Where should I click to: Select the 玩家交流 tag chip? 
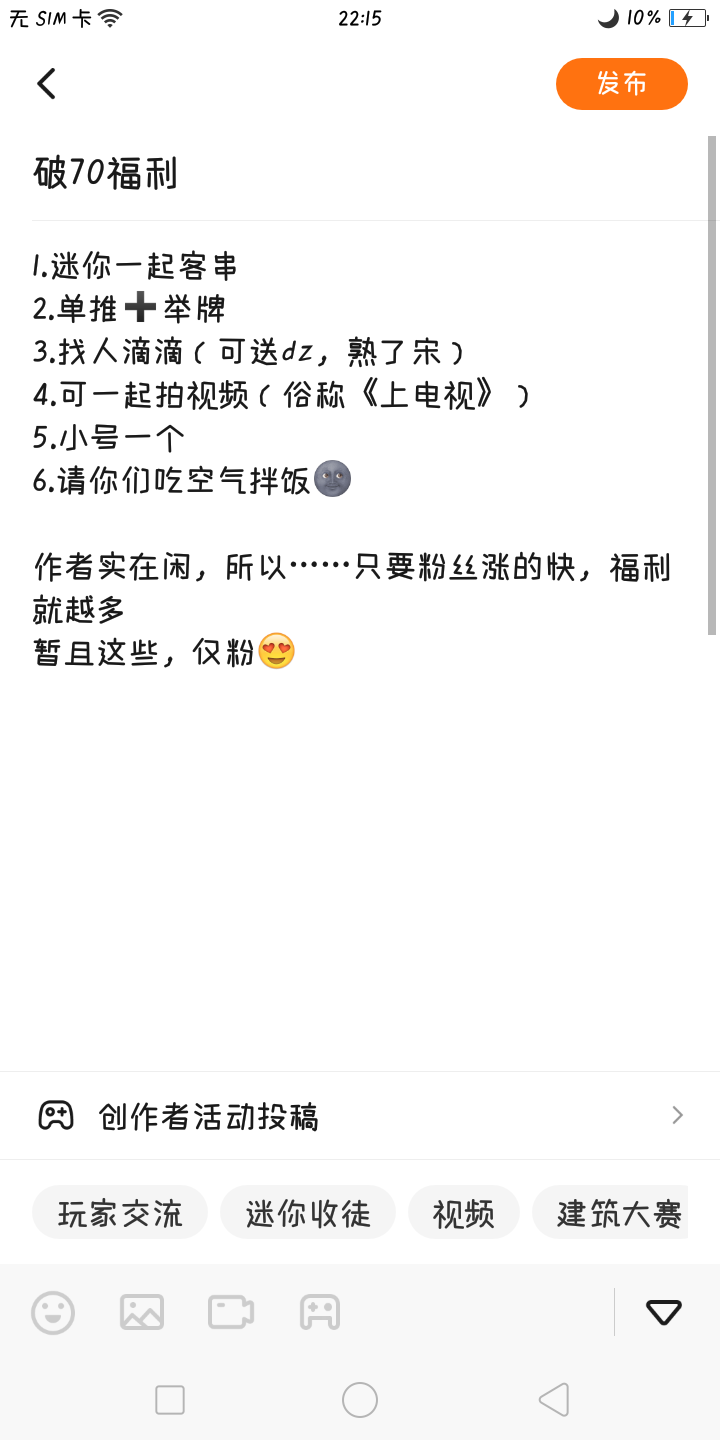coord(120,1213)
